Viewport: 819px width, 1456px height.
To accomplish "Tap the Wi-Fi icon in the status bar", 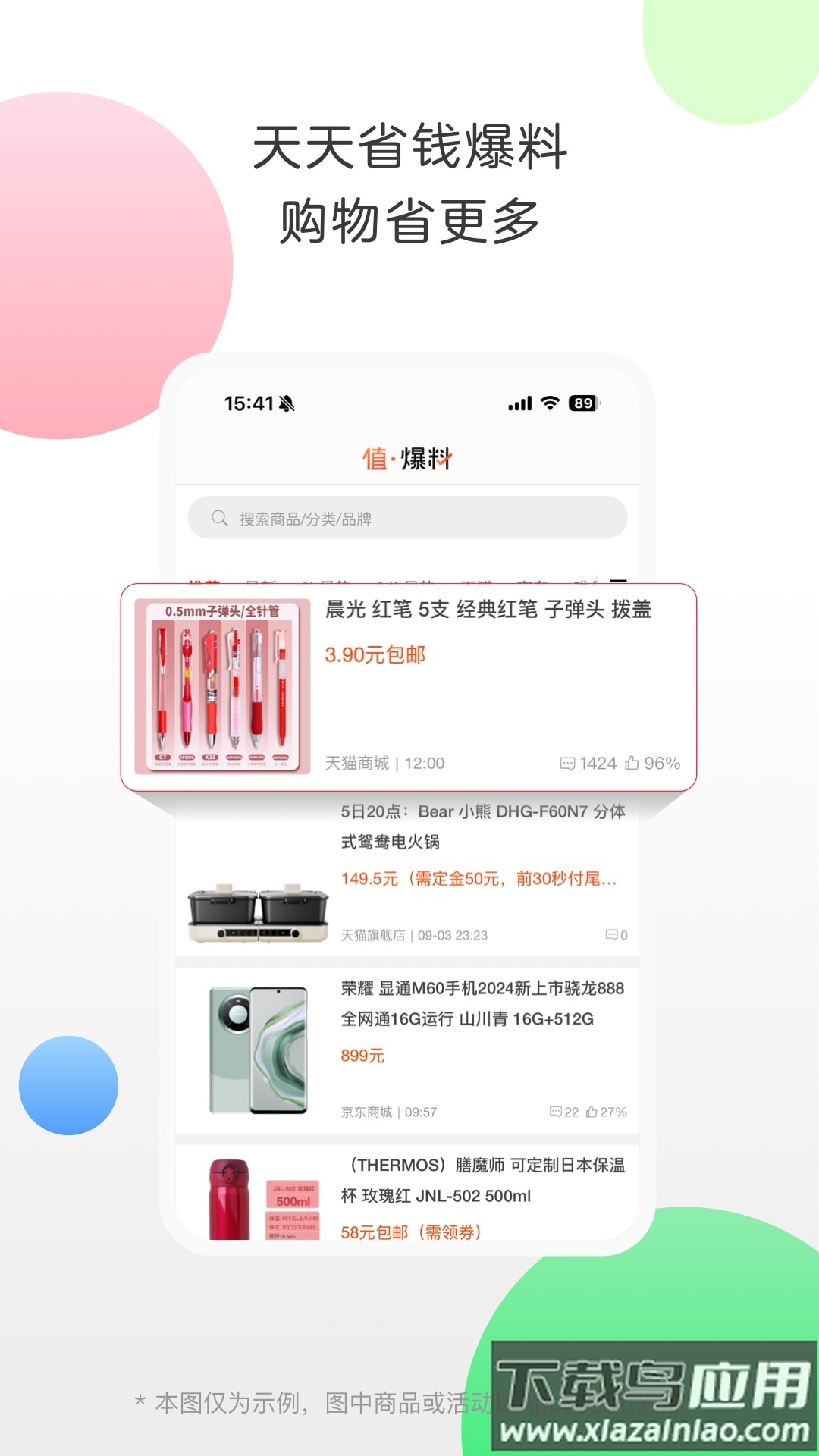I will pos(549,404).
